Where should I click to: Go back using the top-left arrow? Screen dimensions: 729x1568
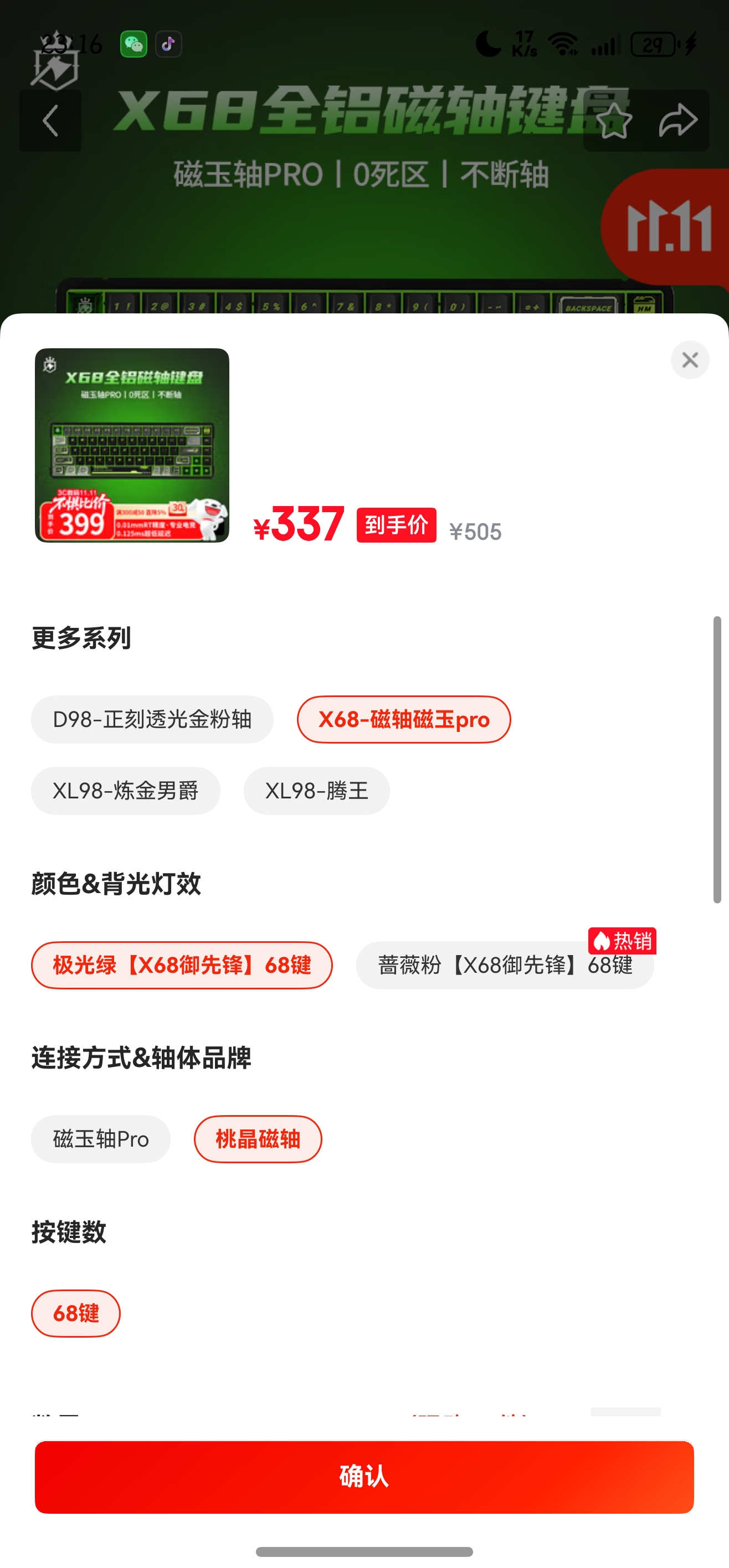(x=50, y=120)
